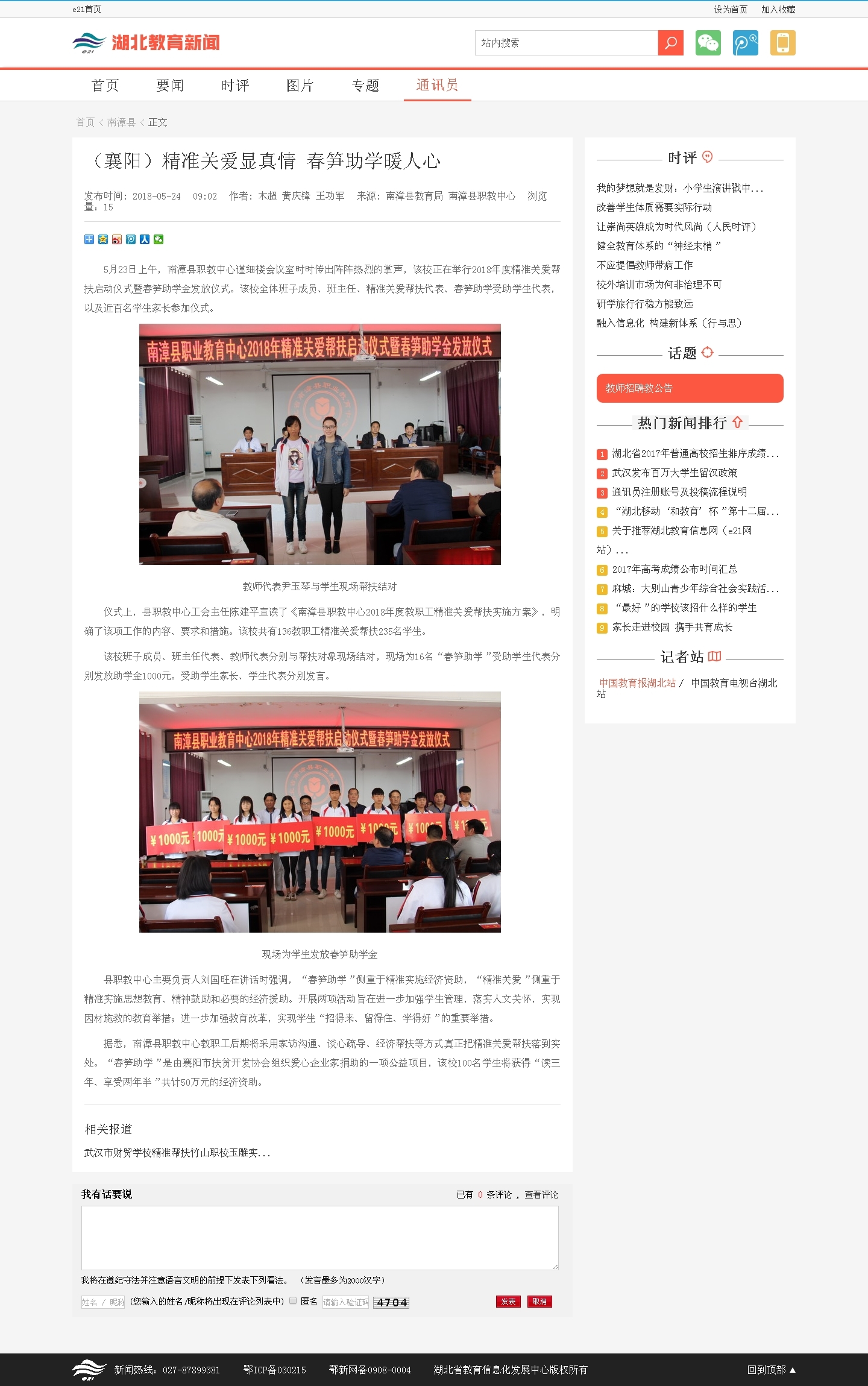Go to the 专题 tab

coord(365,86)
